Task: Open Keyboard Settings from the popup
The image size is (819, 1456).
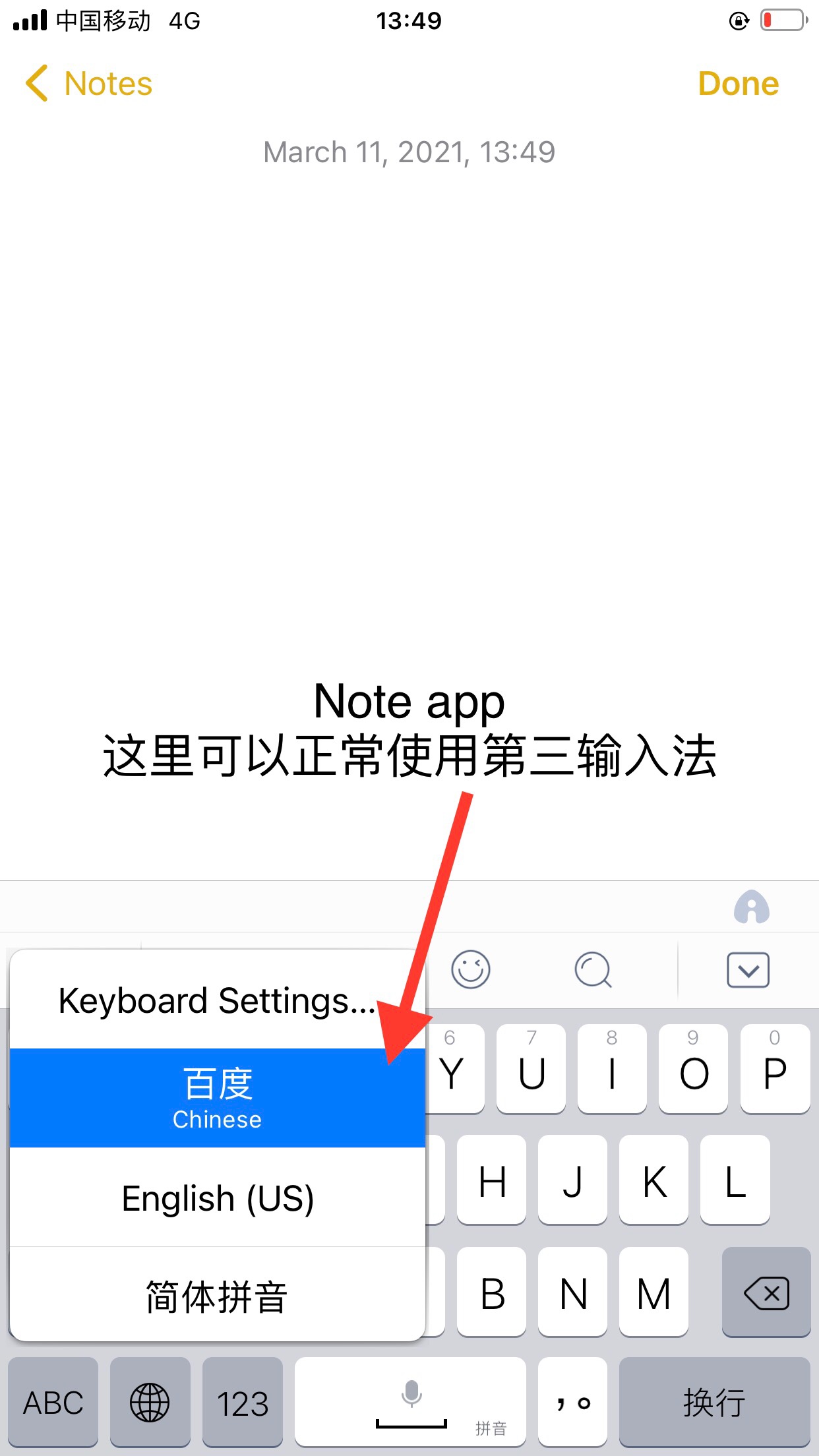Action: (x=217, y=1000)
